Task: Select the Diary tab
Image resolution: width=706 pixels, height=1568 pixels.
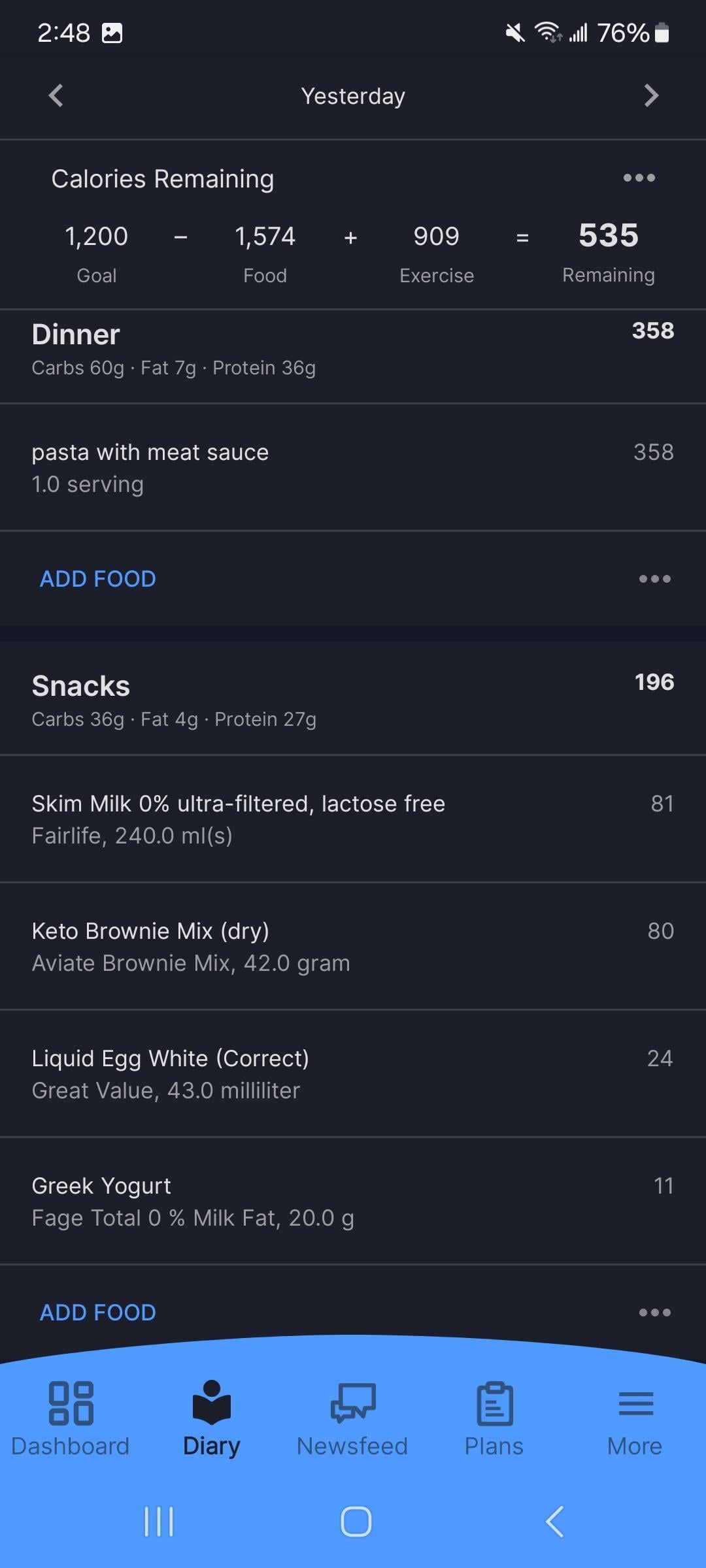Action: click(x=212, y=1418)
